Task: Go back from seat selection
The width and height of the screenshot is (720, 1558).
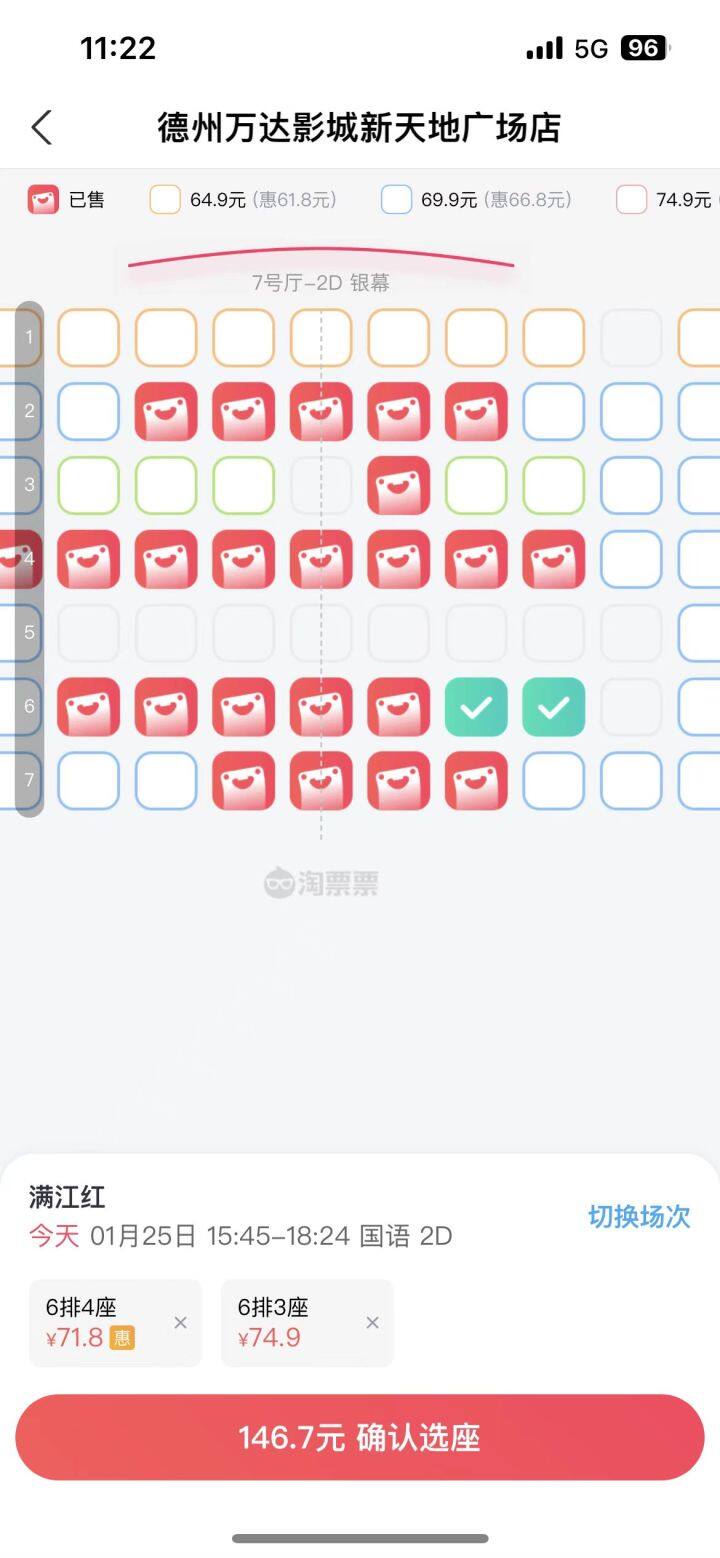Action: pos(41,128)
